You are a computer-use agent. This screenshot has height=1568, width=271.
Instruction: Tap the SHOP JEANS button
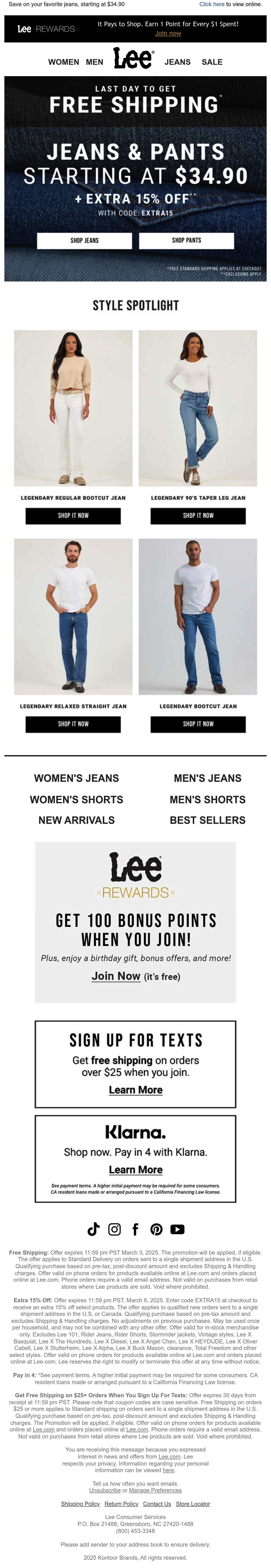click(x=84, y=241)
